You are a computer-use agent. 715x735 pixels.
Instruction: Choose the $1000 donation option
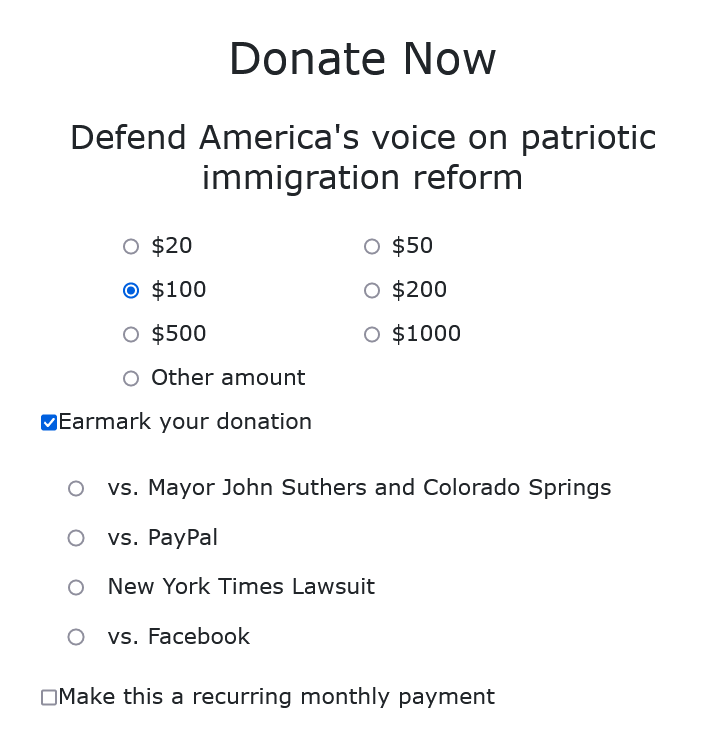pos(372,334)
